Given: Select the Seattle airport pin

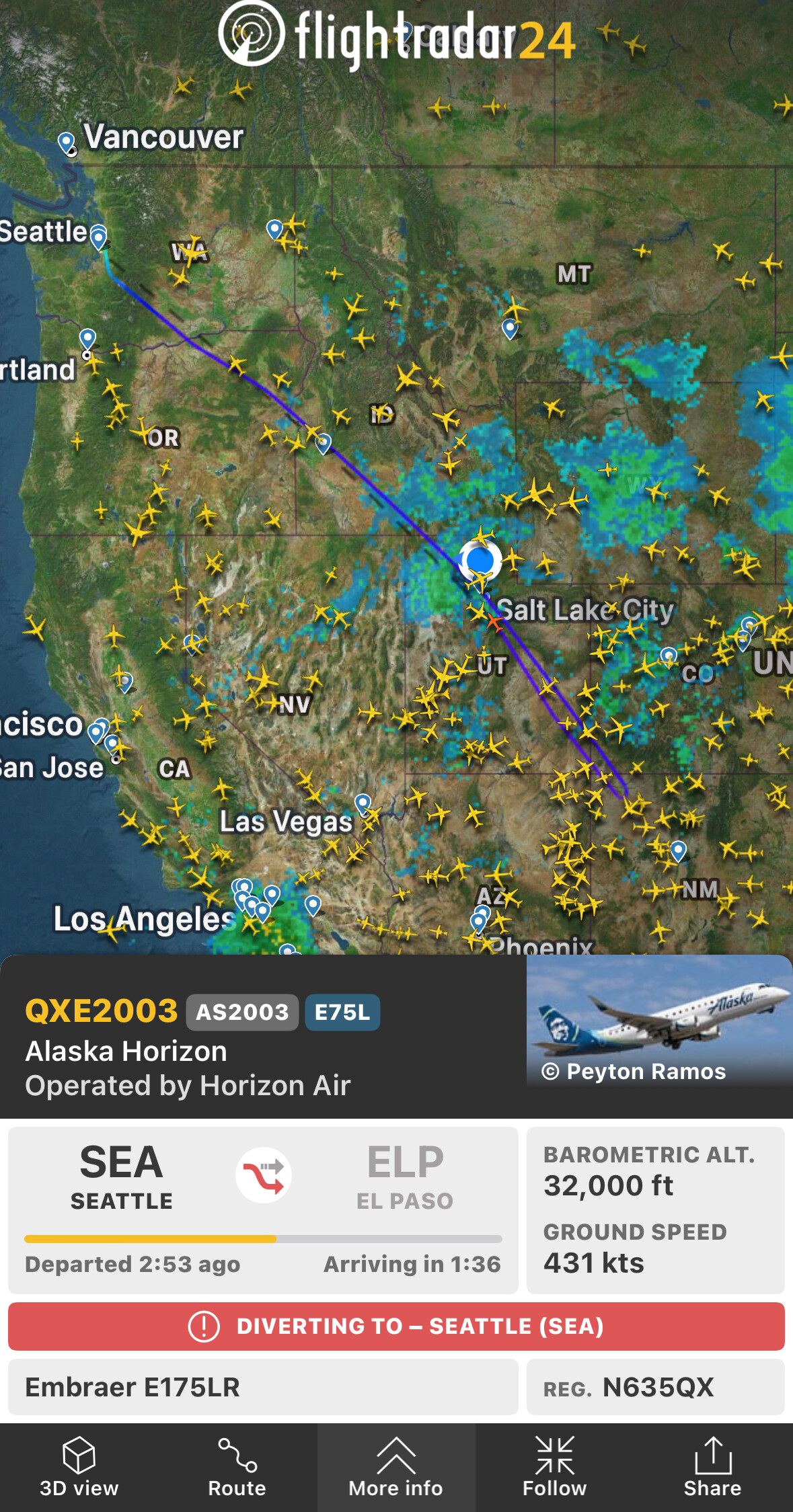Looking at the screenshot, I should tap(98, 236).
